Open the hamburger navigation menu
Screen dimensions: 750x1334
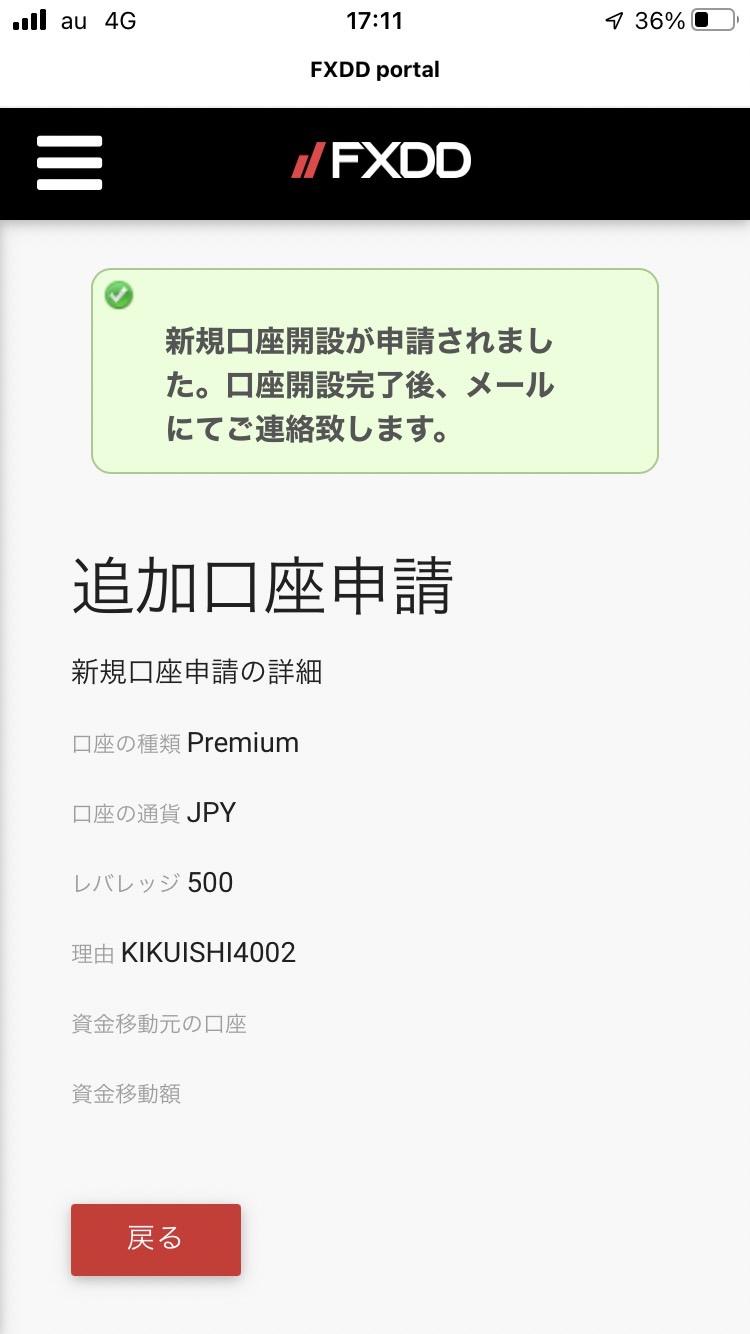click(70, 163)
